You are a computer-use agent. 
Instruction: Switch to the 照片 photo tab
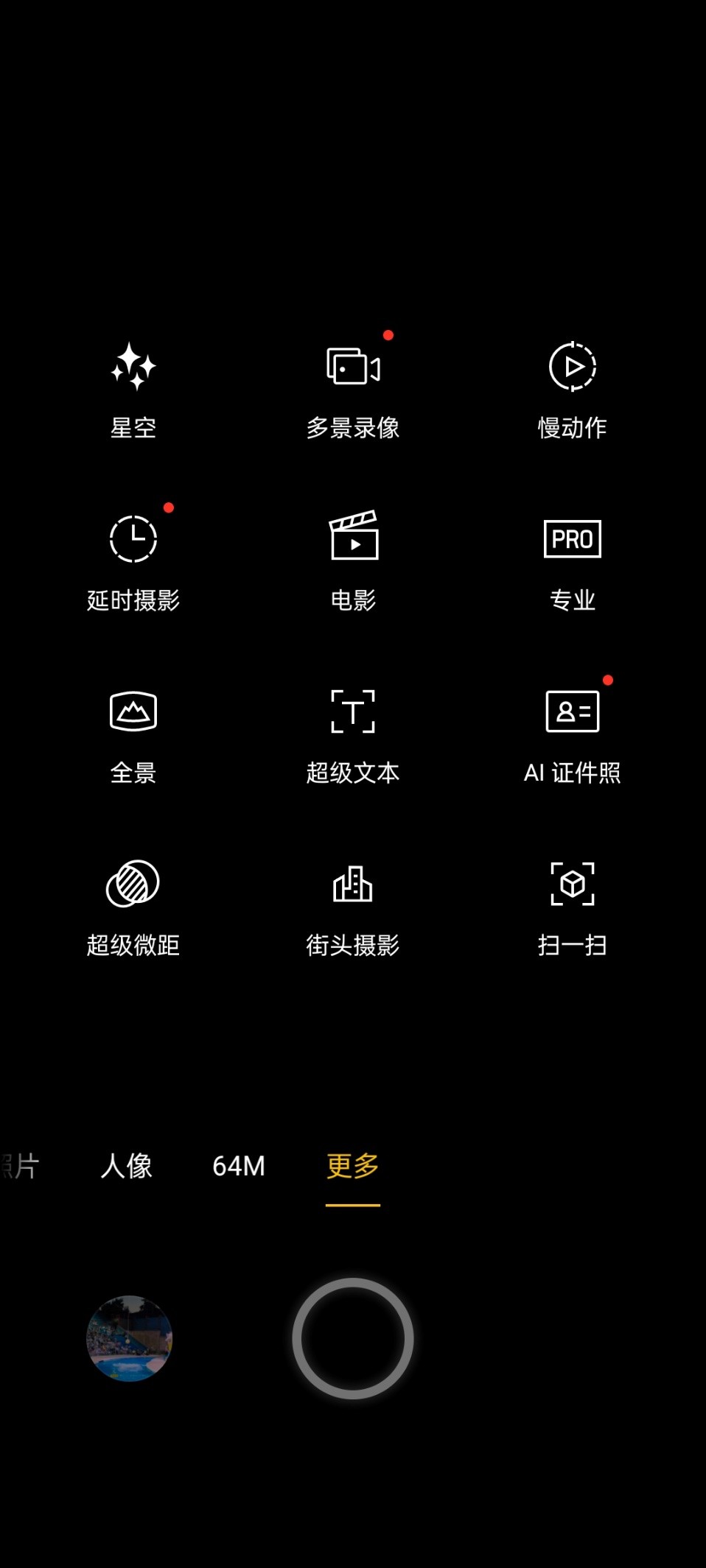(x=18, y=1167)
